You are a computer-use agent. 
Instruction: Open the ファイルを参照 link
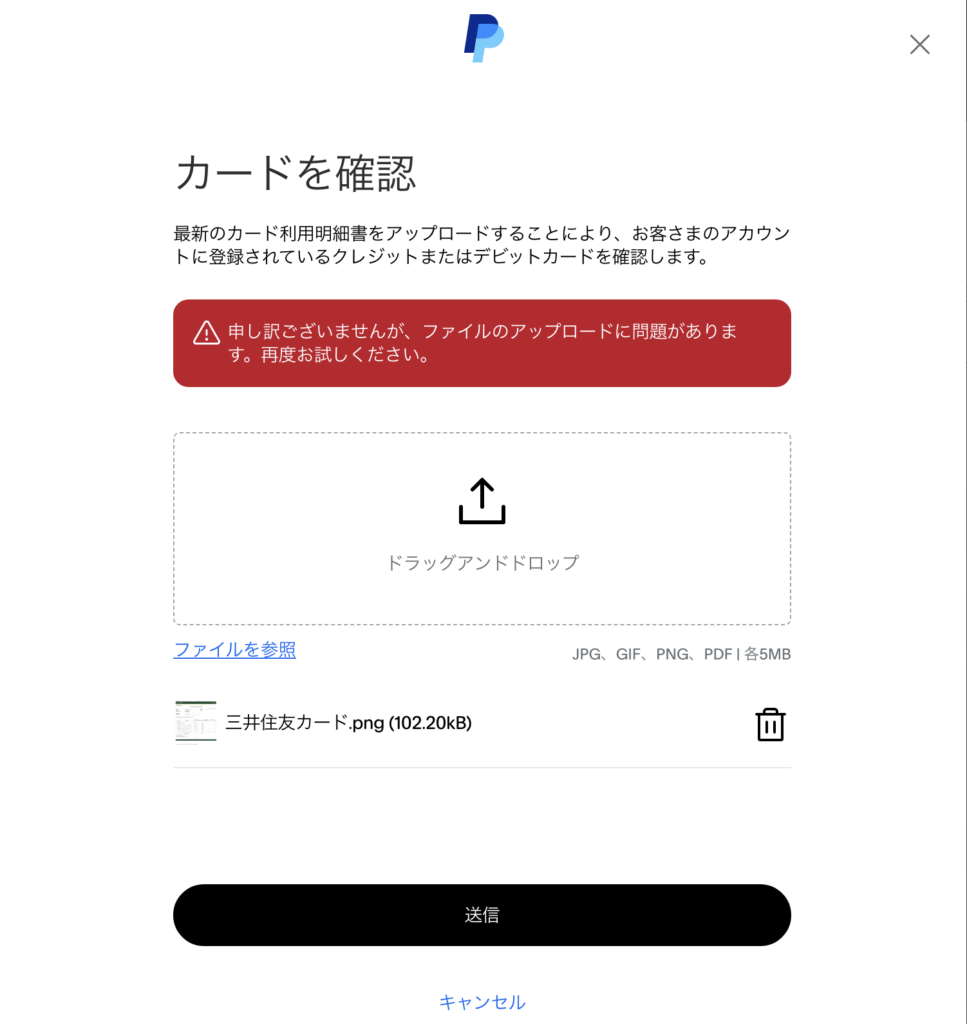pyautogui.click(x=235, y=650)
